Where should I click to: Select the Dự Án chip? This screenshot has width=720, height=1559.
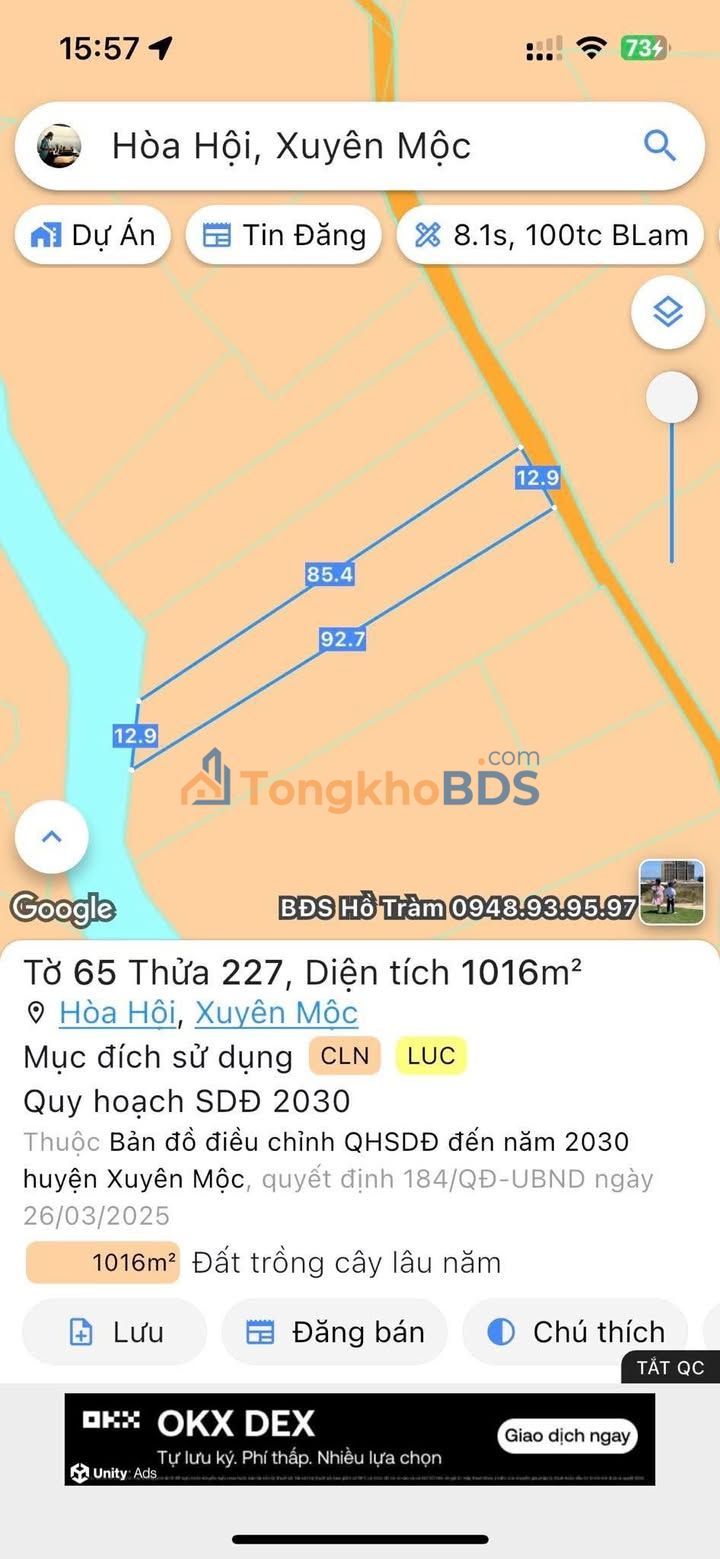coord(92,235)
